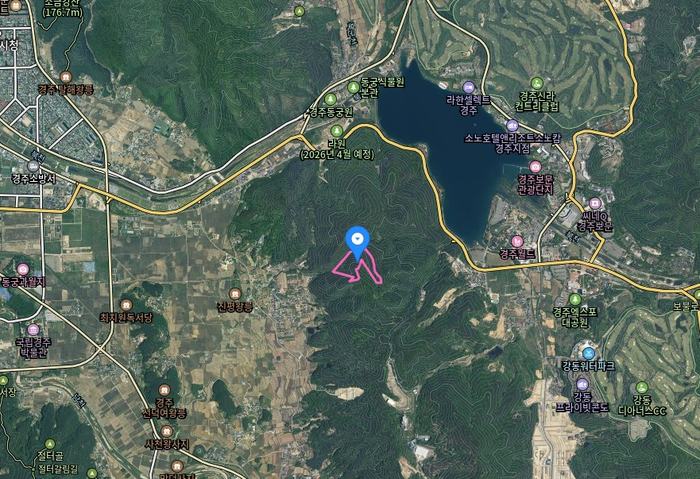700x479 pixels.
Task: Open the 소노호텔앤리조트 경주지점 marker
Action: point(512,126)
